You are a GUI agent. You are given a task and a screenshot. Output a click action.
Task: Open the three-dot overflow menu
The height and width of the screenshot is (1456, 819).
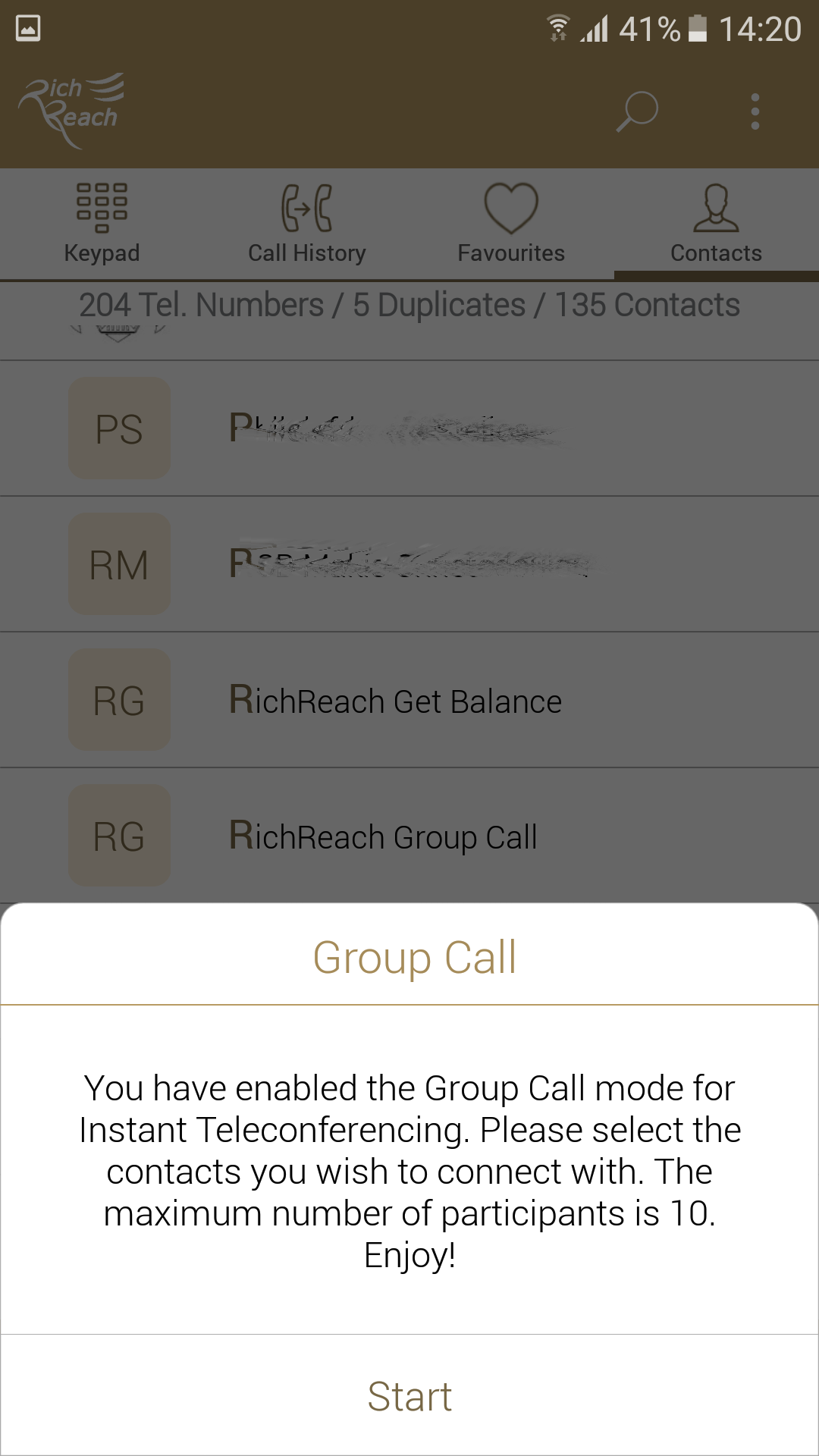click(x=755, y=111)
